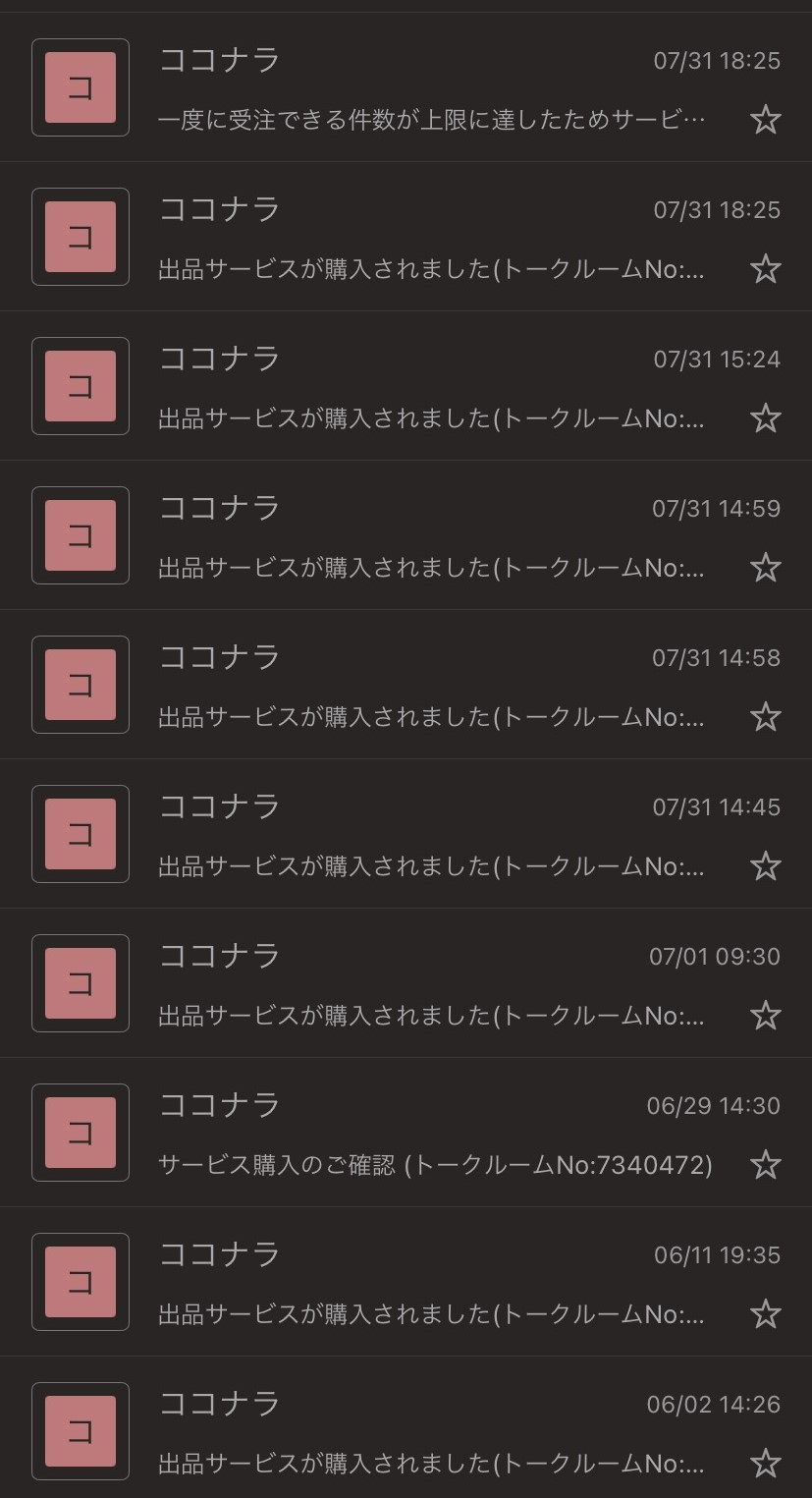Tap the コ sender icon on the 07/31 14:59 message
Viewport: 812px width, 1498px height.
coord(80,534)
